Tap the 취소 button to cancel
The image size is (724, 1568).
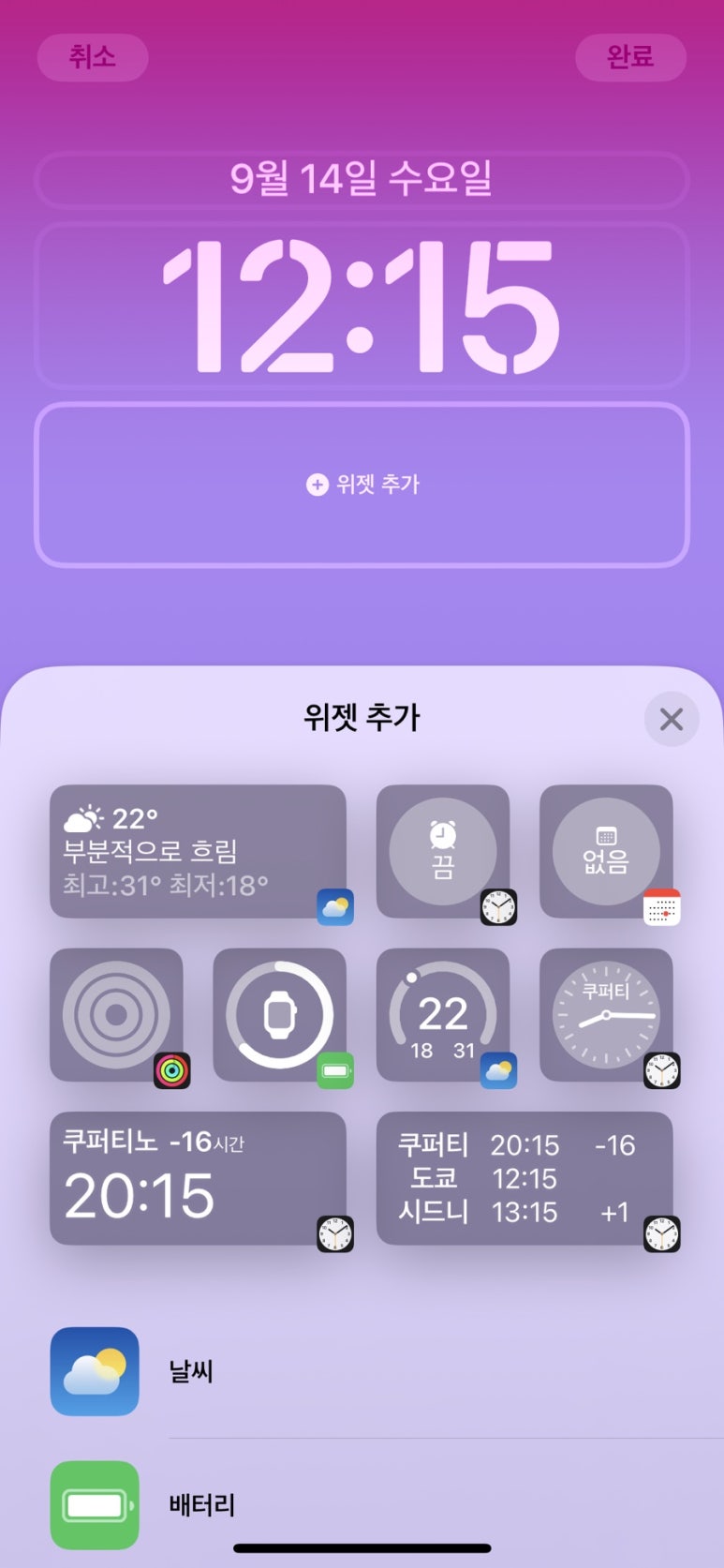92,57
